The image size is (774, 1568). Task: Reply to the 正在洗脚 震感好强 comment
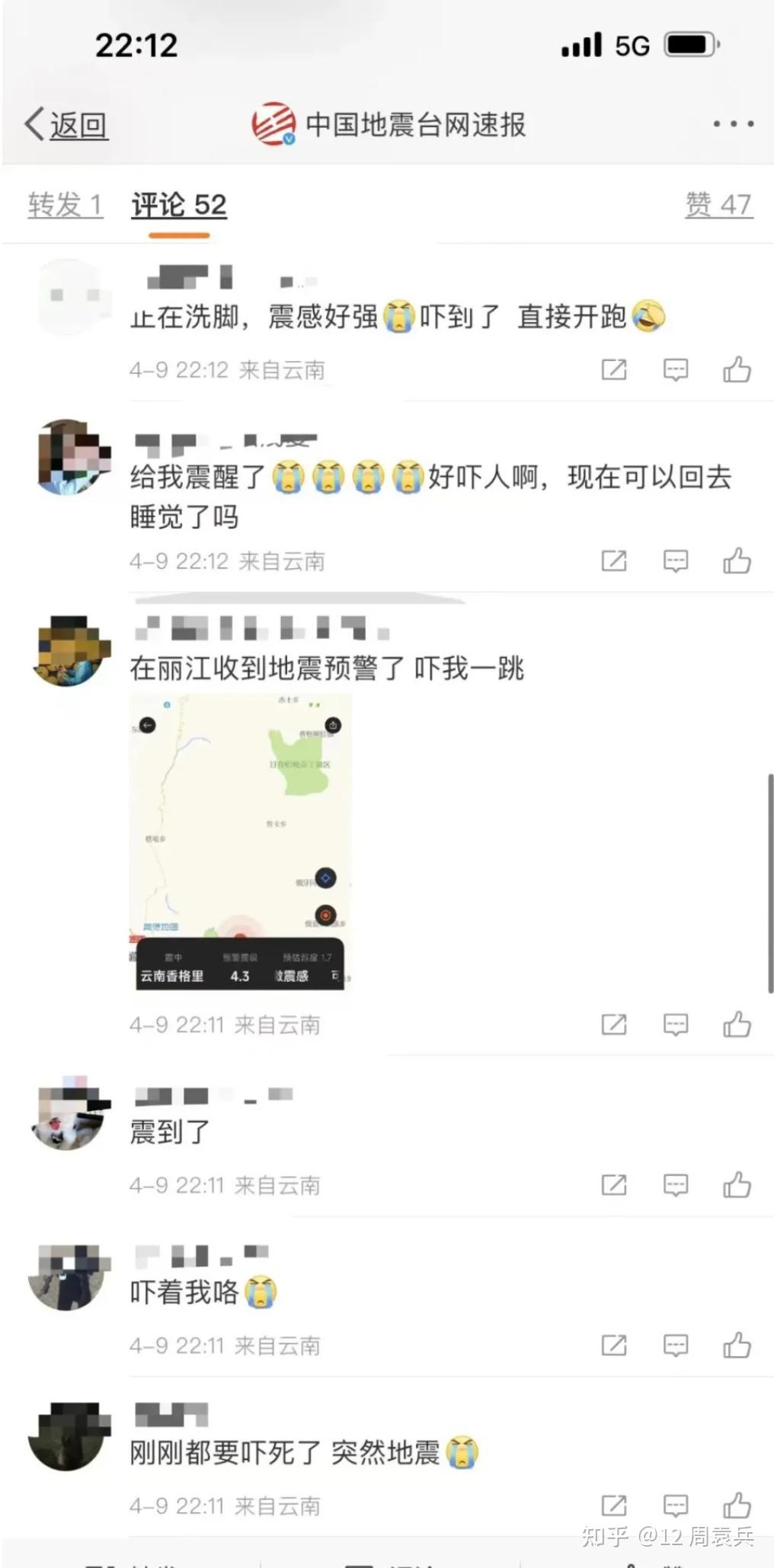click(676, 370)
